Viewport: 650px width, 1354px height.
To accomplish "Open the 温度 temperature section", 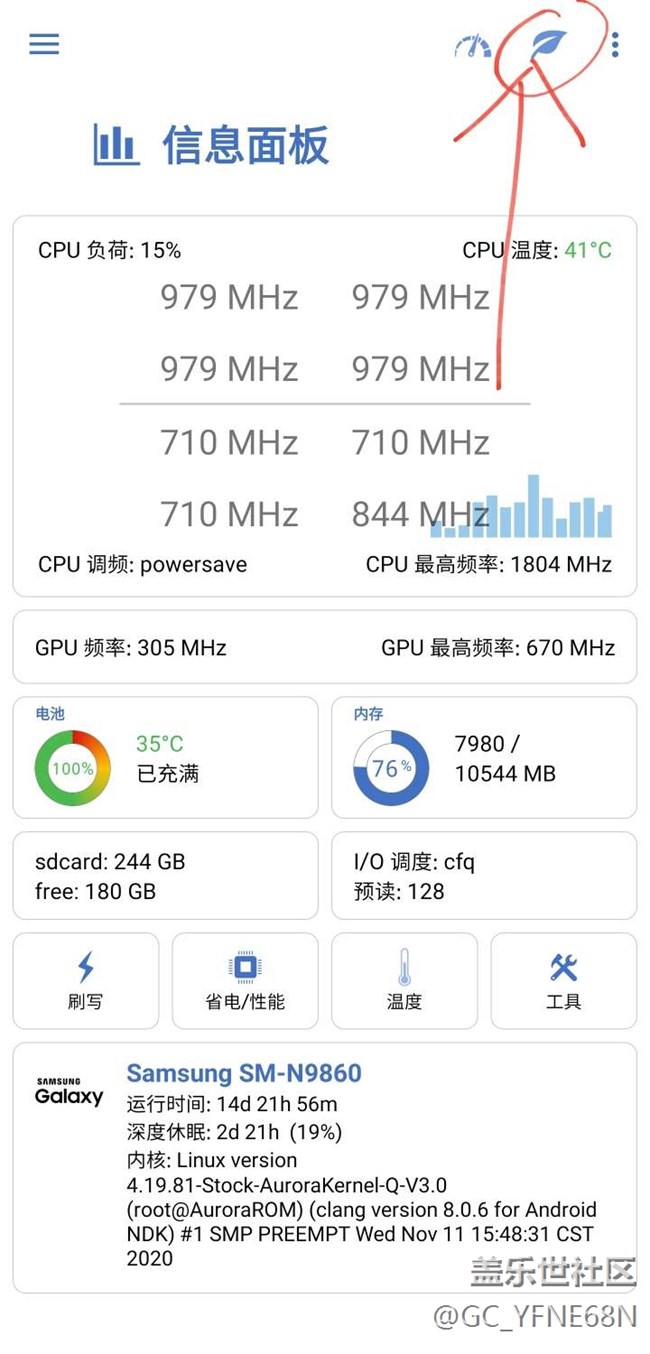I will coord(404,980).
